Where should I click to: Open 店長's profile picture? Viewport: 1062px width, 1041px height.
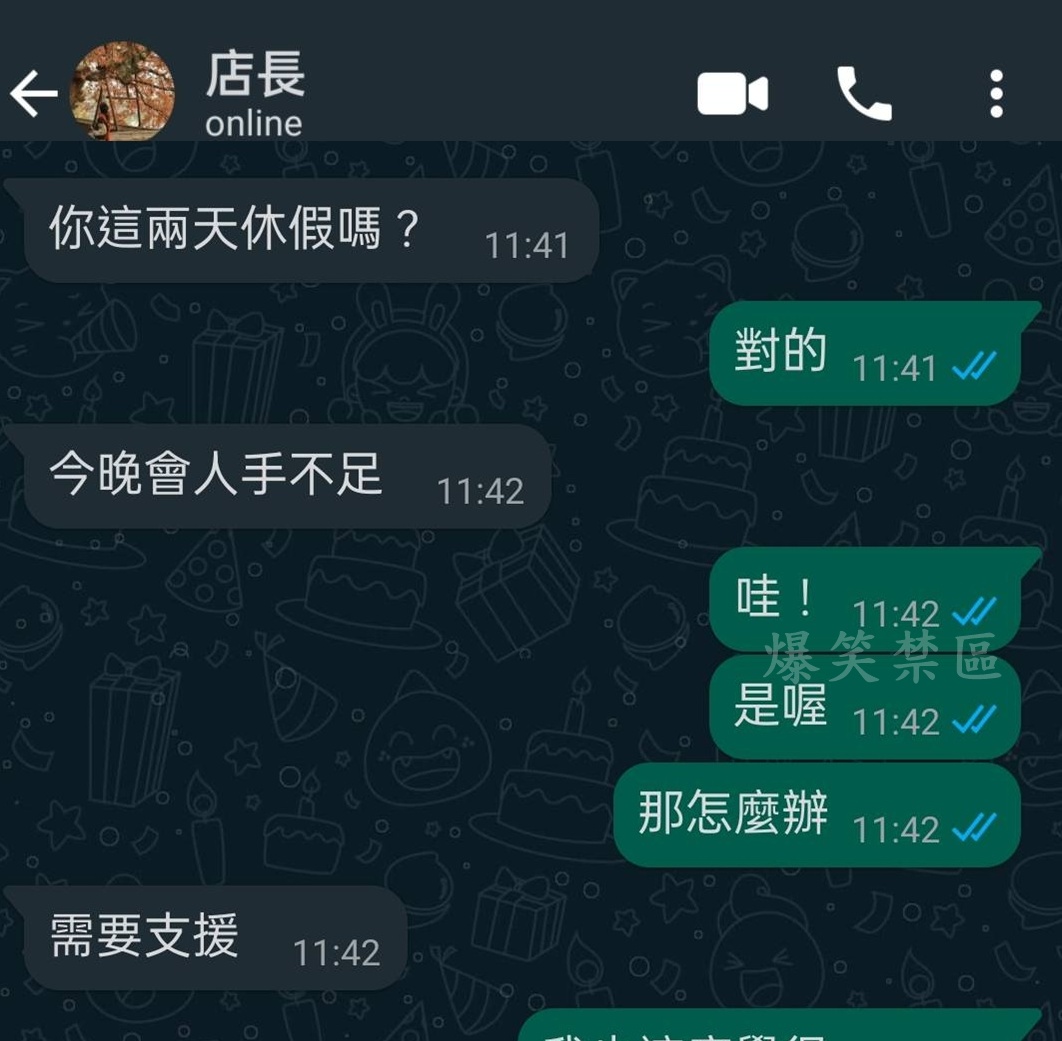(122, 92)
